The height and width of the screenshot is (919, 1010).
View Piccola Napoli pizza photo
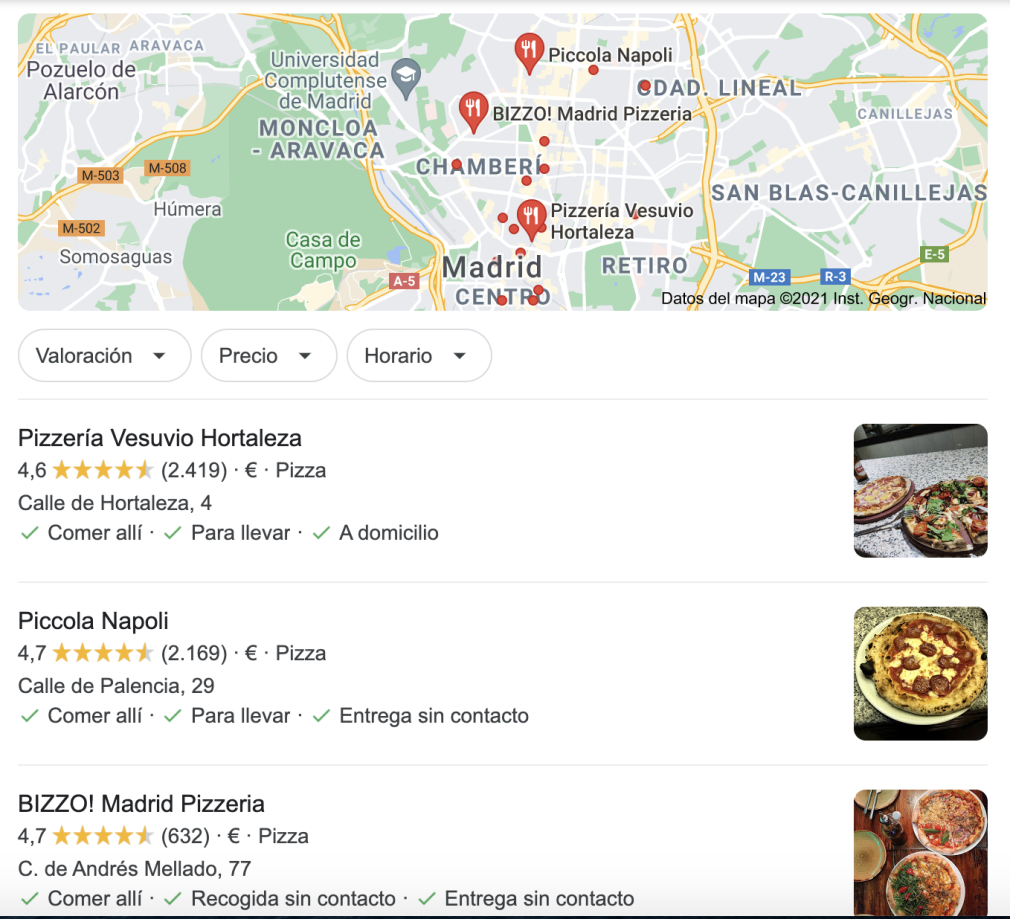click(x=920, y=673)
